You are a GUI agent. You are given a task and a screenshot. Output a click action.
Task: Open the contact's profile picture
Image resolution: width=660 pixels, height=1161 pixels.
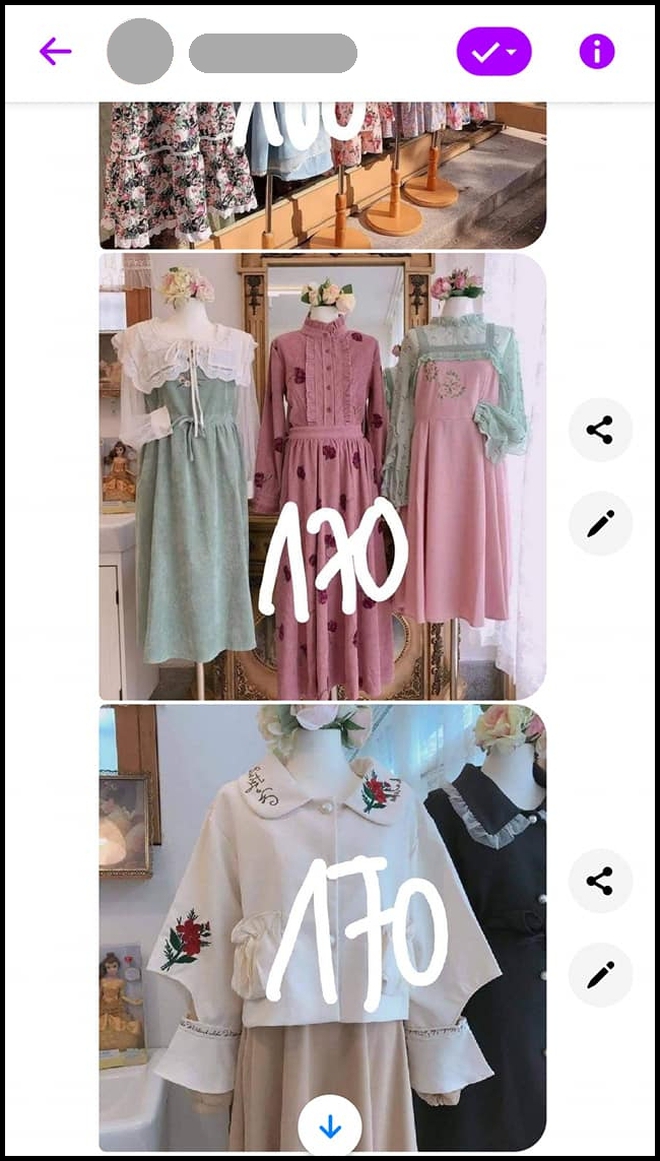point(140,51)
